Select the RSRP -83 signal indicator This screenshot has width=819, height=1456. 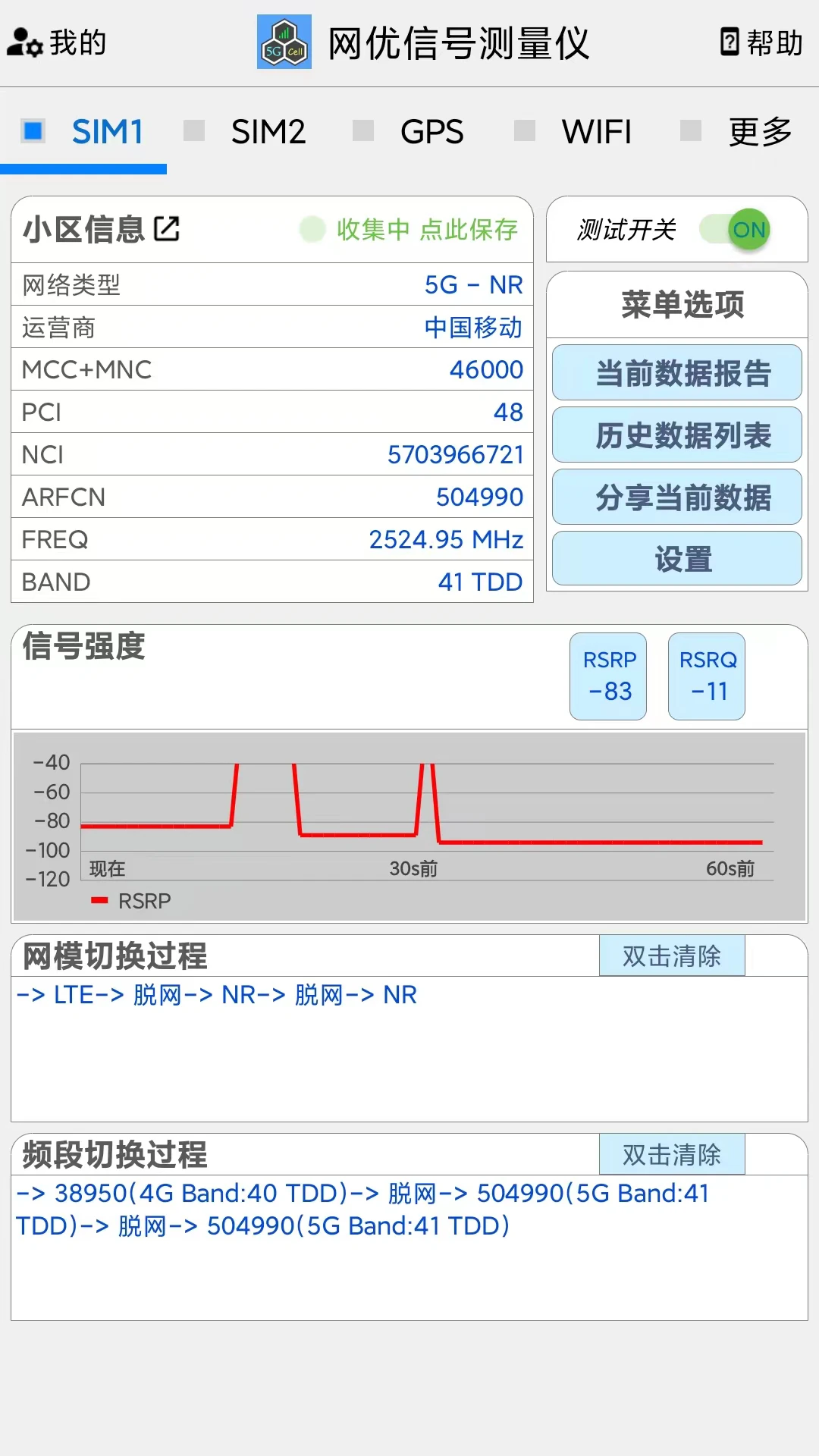coord(607,676)
